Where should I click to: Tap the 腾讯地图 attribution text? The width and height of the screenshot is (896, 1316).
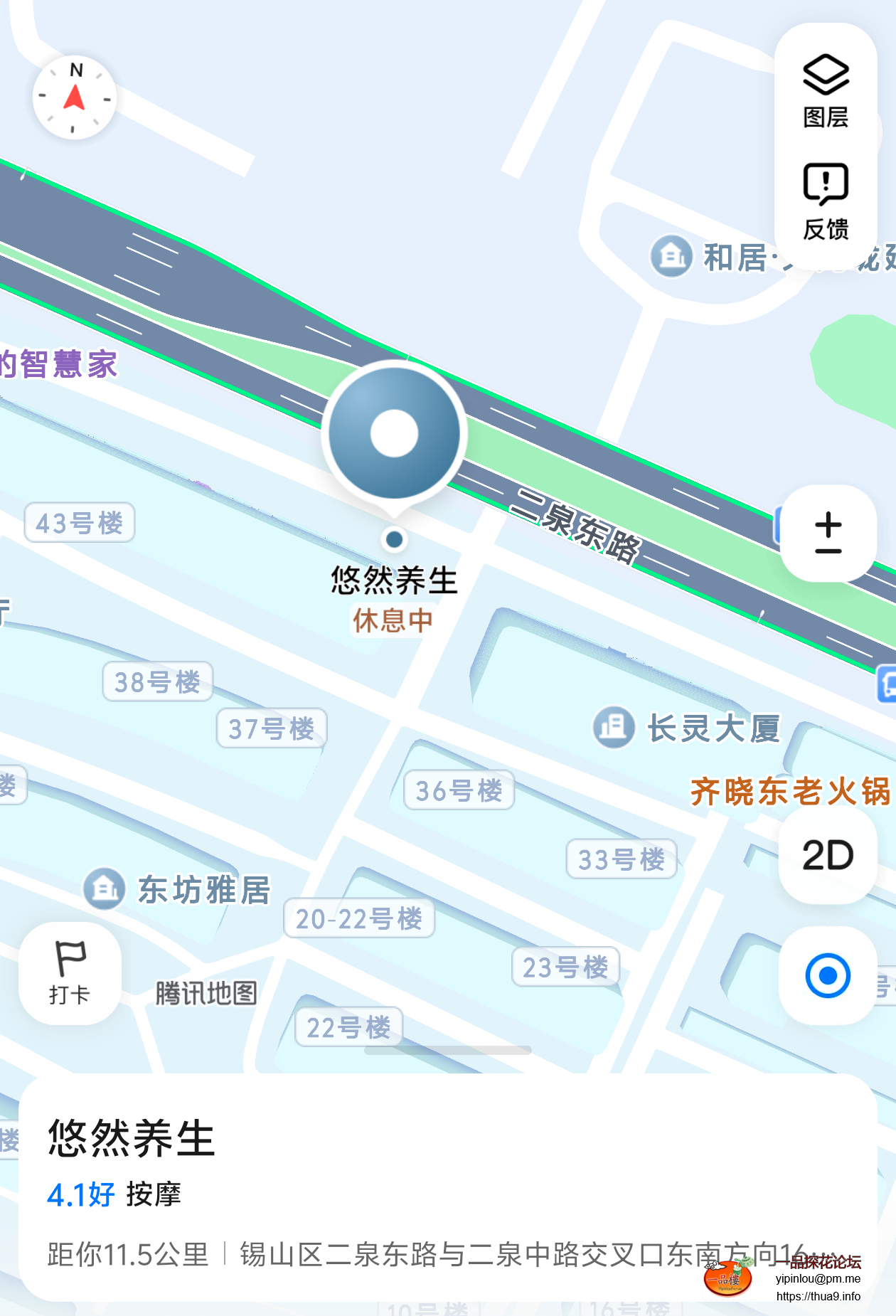(205, 994)
